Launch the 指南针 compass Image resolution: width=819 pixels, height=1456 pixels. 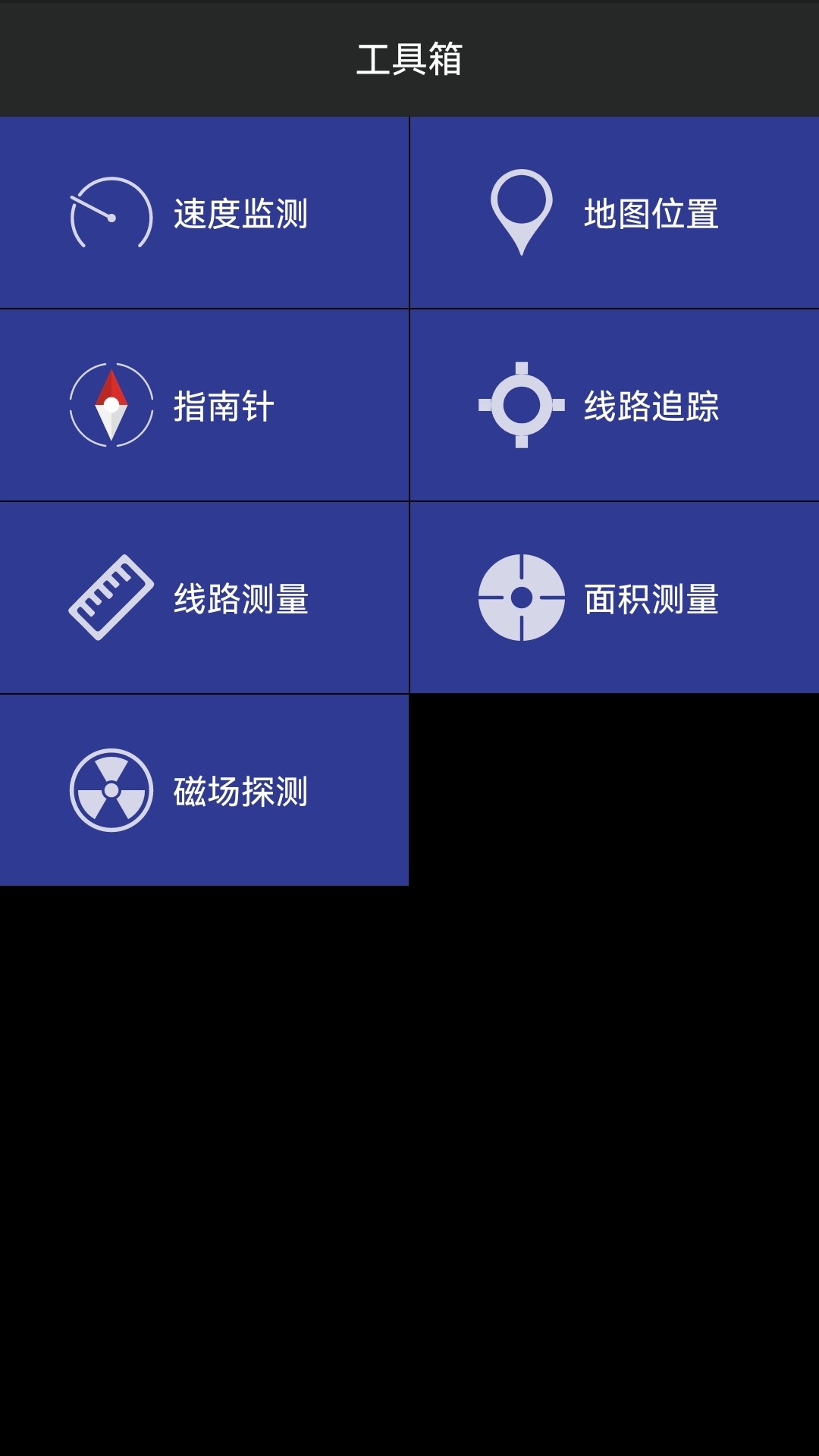(204, 405)
